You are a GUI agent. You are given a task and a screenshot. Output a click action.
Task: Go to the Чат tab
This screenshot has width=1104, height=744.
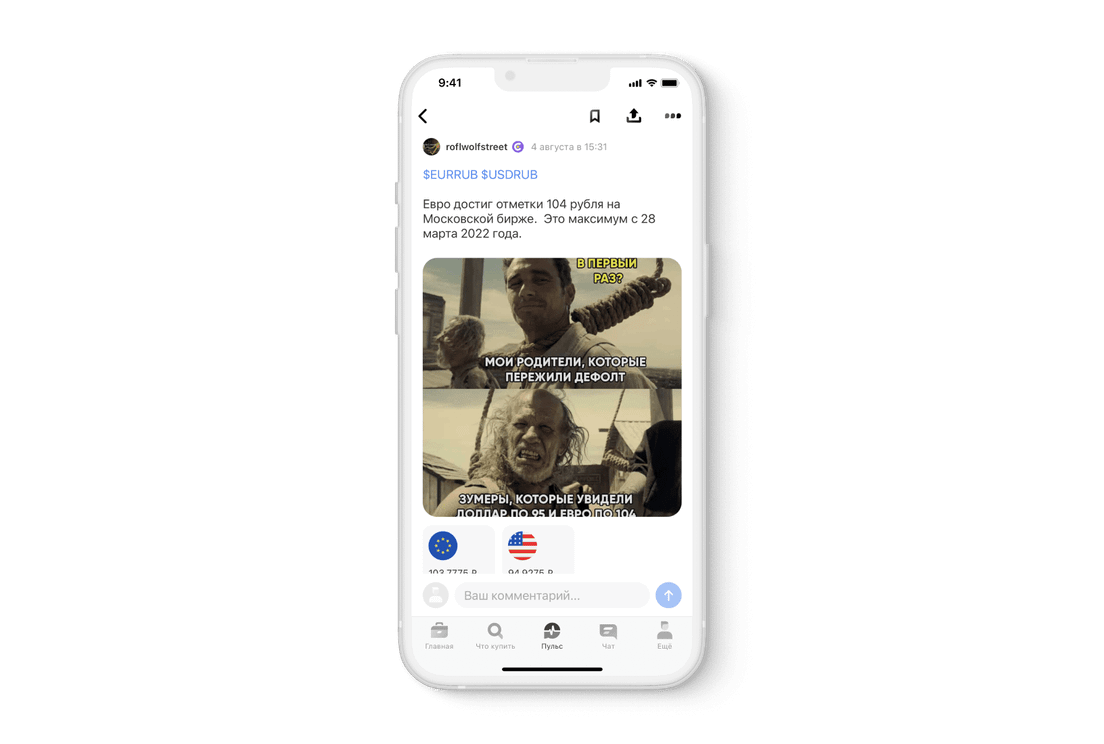click(608, 636)
